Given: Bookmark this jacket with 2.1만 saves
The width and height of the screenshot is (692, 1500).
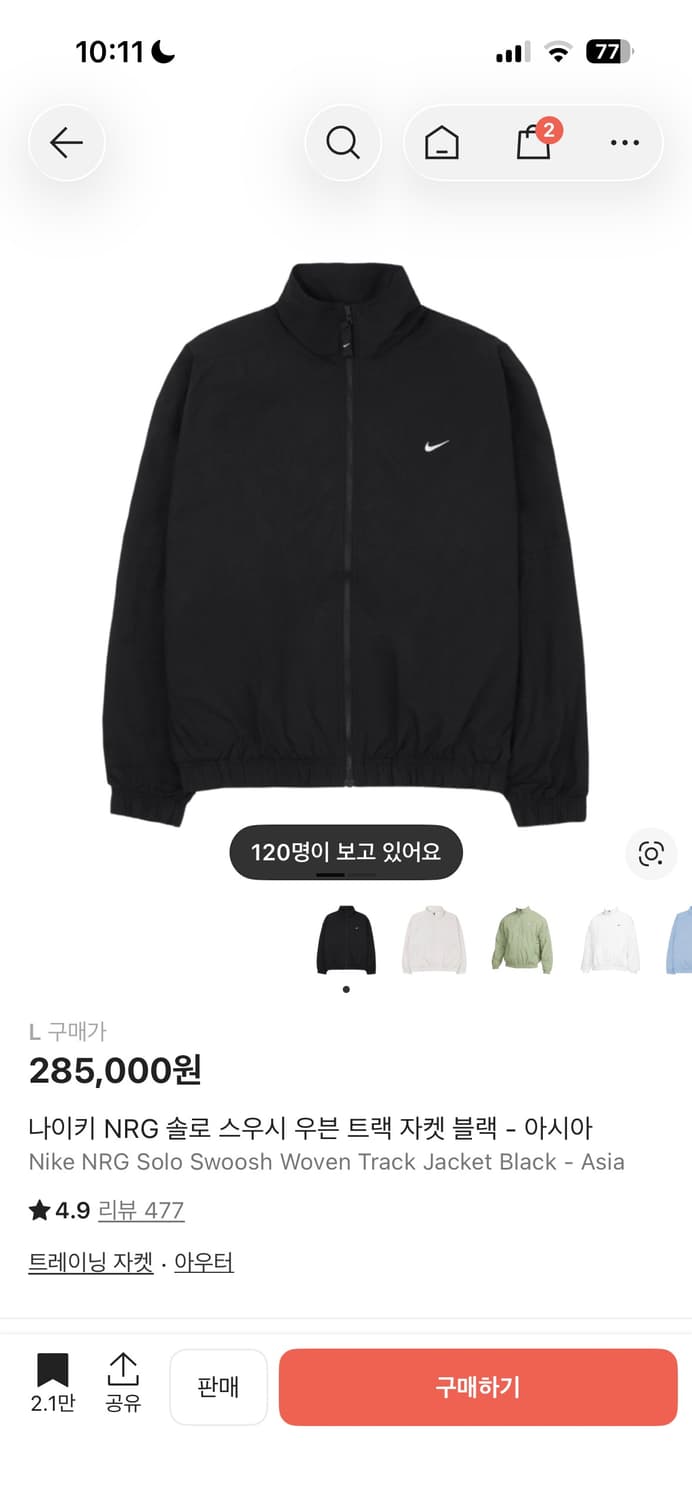Looking at the screenshot, I should [x=52, y=1381].
